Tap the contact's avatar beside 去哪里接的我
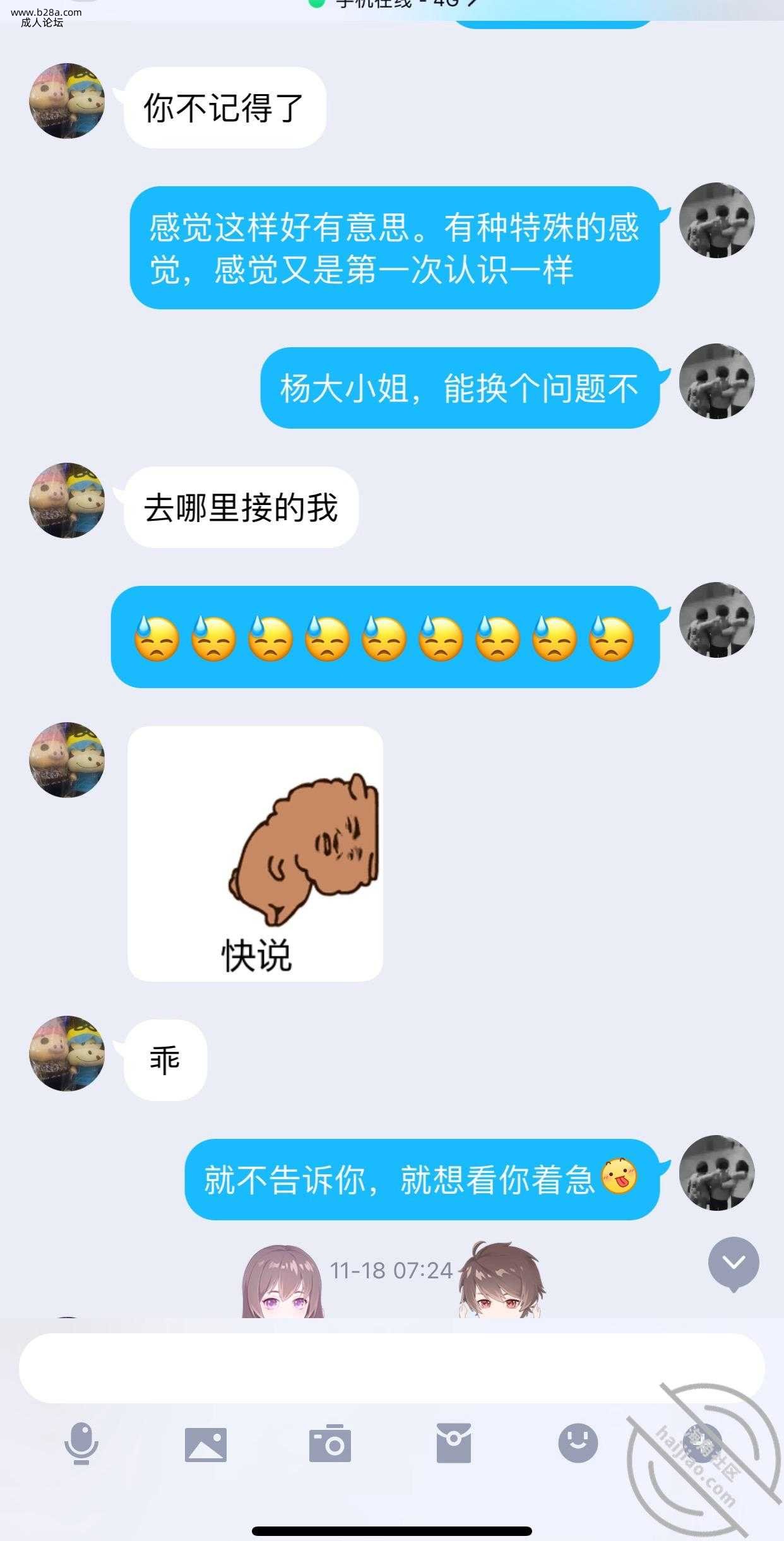The height and width of the screenshot is (1541, 784). click(67, 501)
